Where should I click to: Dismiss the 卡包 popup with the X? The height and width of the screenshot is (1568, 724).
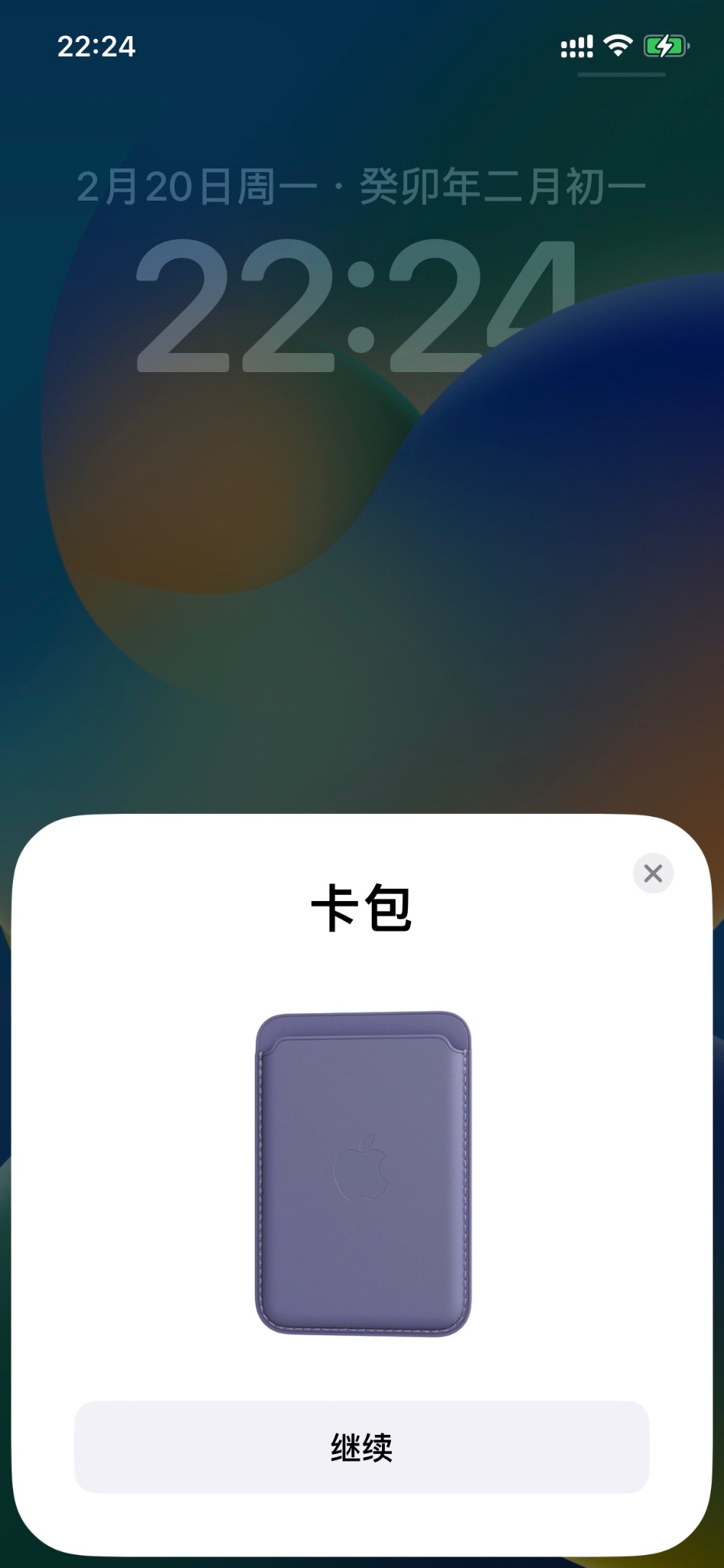coord(653,873)
